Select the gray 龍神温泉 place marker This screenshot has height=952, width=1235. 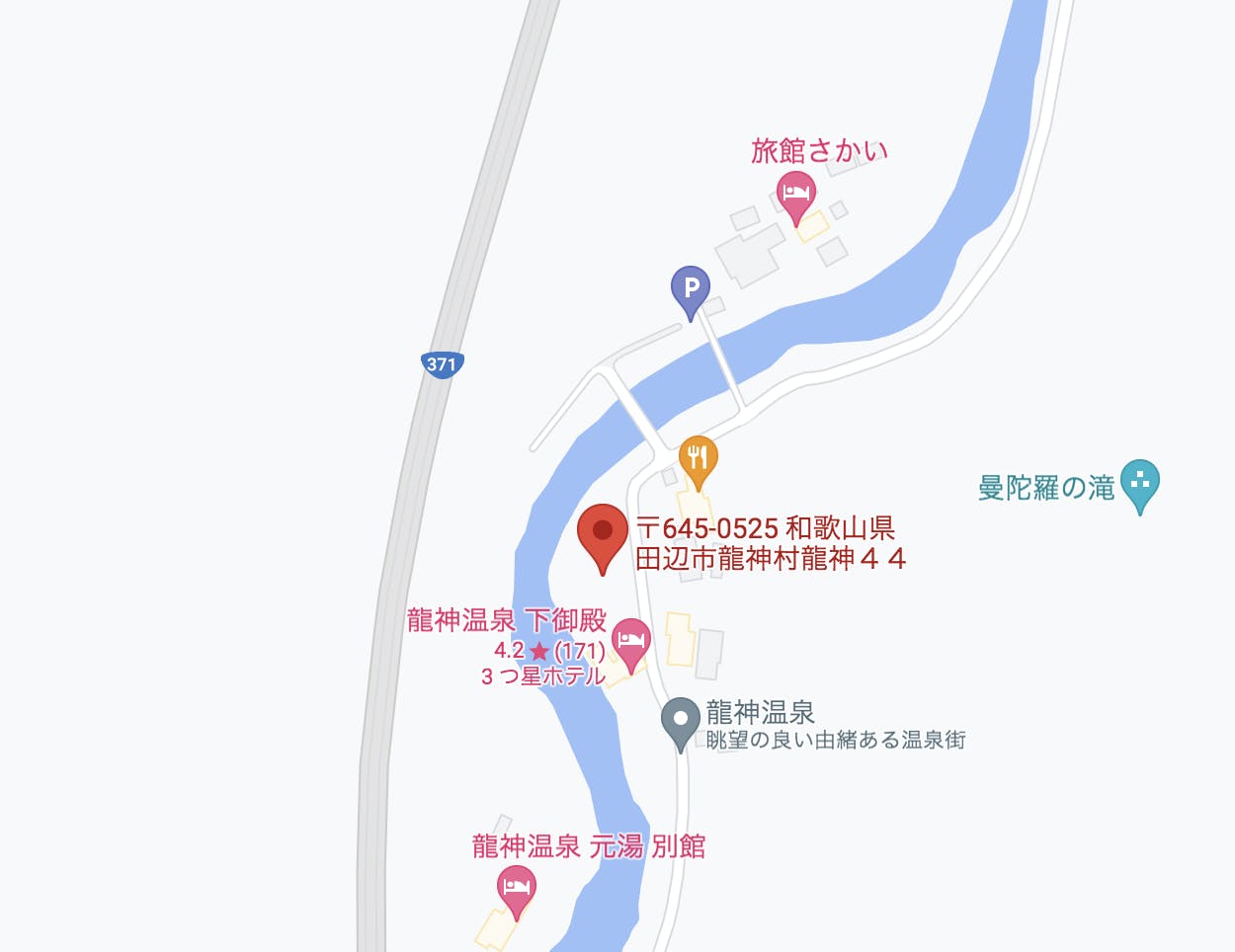point(681,720)
